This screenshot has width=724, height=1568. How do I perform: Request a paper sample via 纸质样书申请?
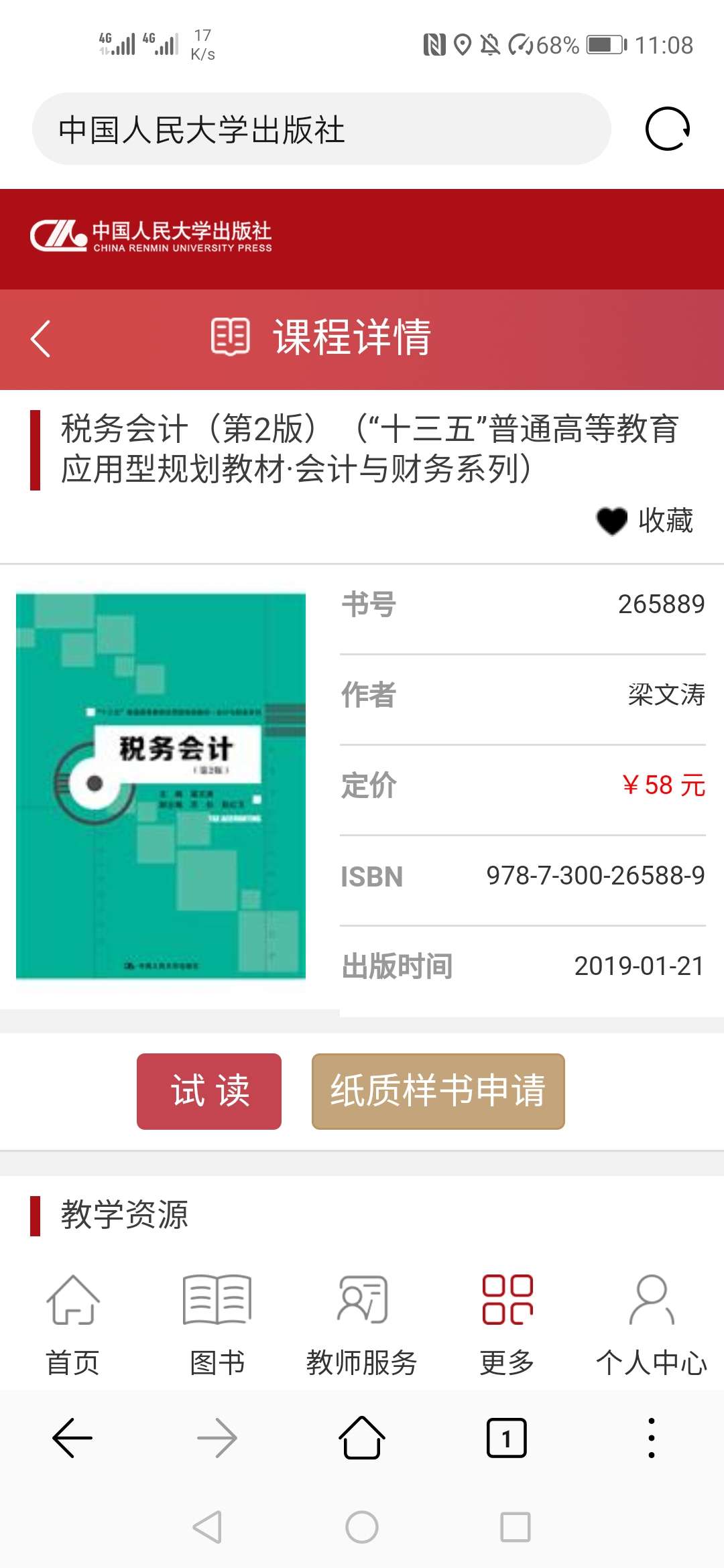438,1091
